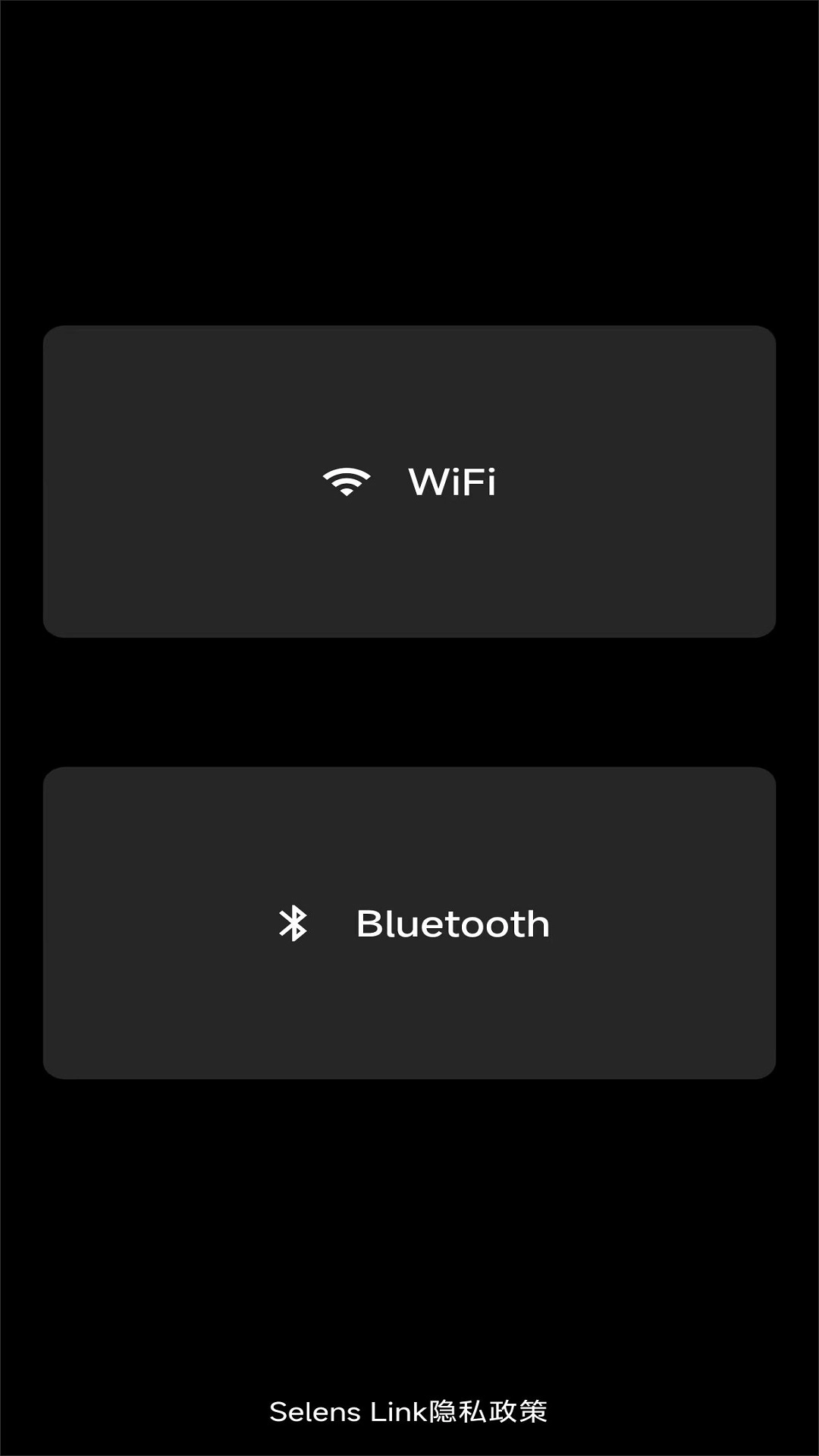819x1456 pixels.
Task: Open the Selens Link privacy policy
Action: pyautogui.click(x=409, y=1412)
